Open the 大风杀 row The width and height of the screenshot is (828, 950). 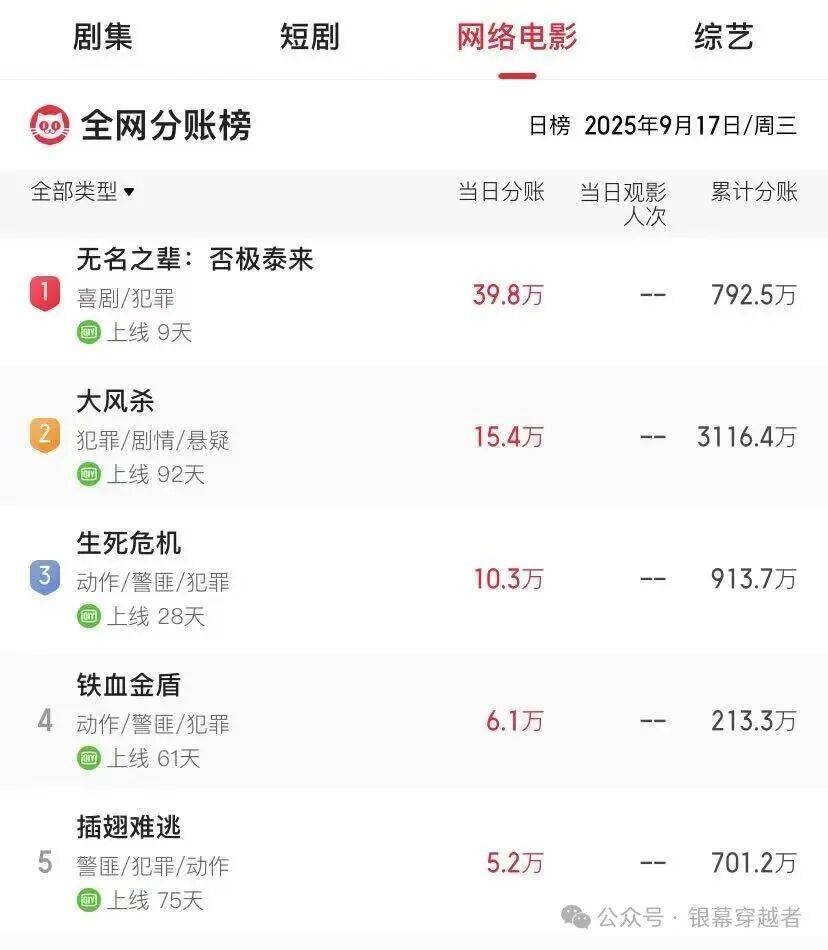tap(115, 402)
